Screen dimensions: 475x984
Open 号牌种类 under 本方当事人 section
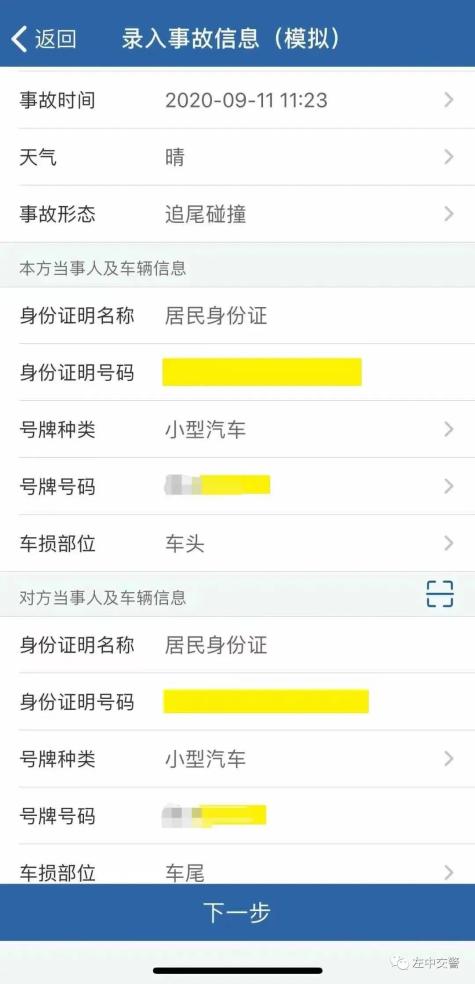click(237, 430)
